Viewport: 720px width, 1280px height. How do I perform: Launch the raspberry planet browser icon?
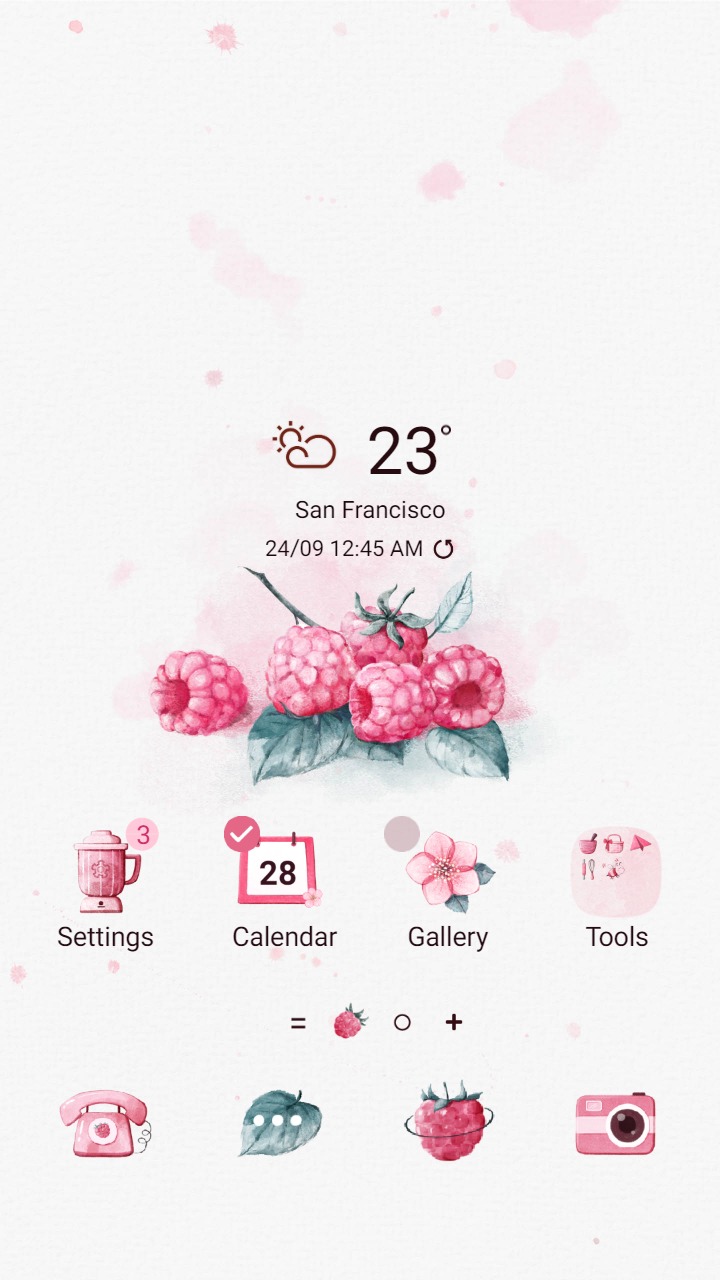coord(449,1122)
